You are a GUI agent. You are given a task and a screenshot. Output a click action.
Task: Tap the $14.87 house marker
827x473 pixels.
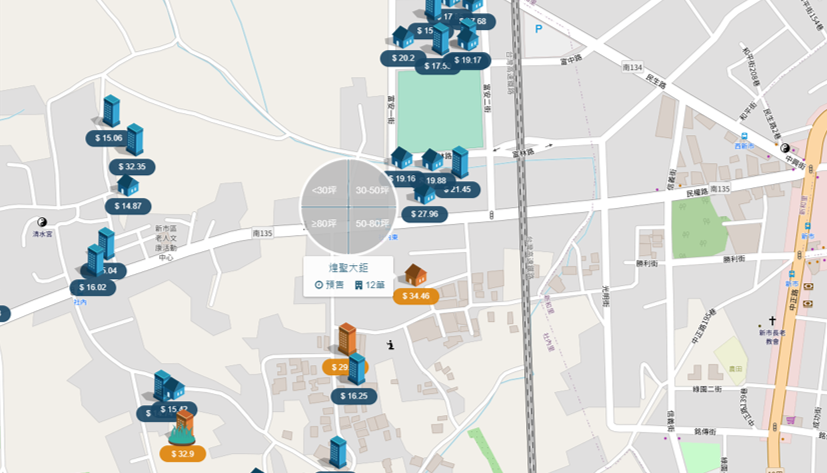(x=128, y=206)
